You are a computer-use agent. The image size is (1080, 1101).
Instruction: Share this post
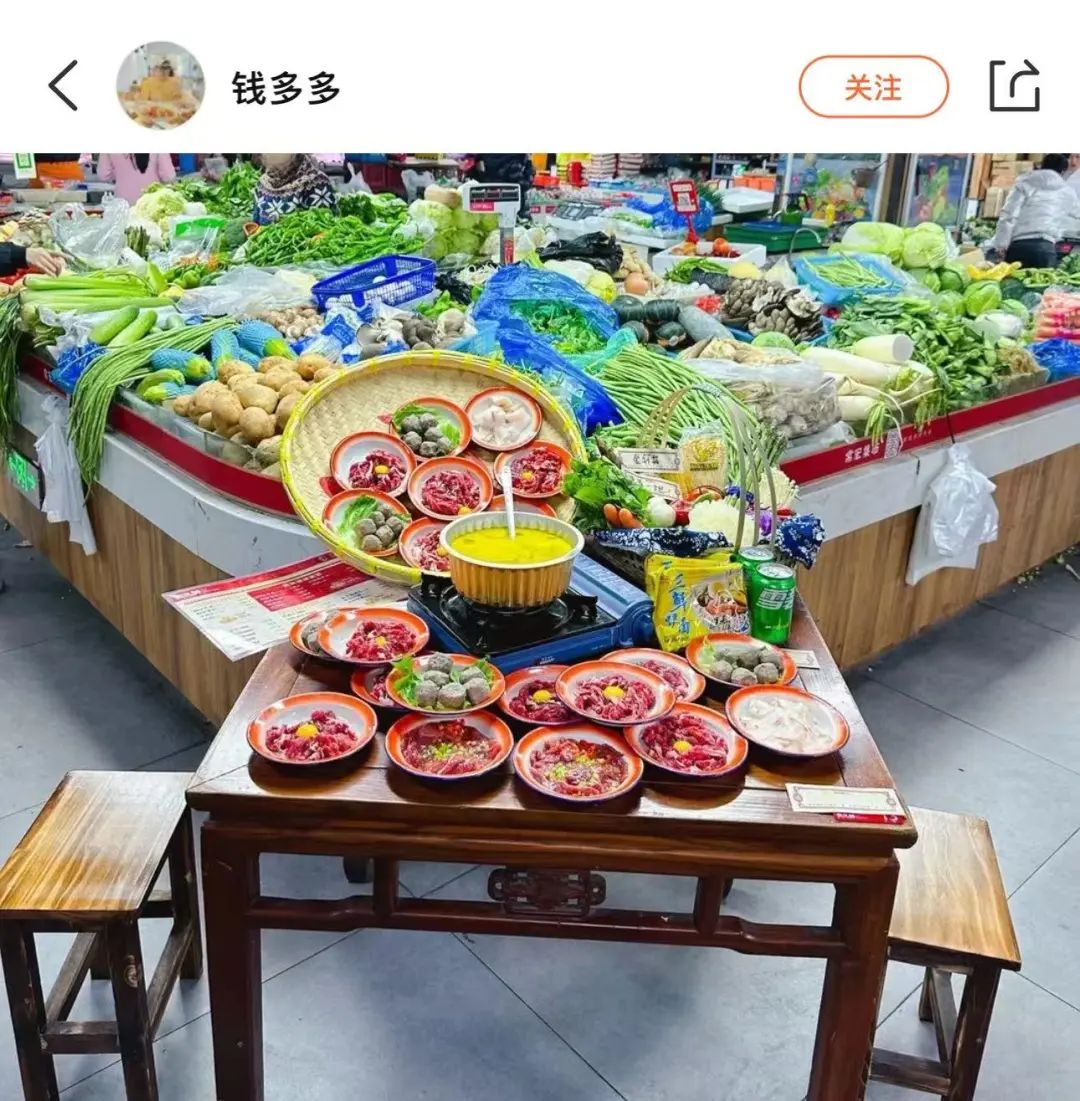1014,86
